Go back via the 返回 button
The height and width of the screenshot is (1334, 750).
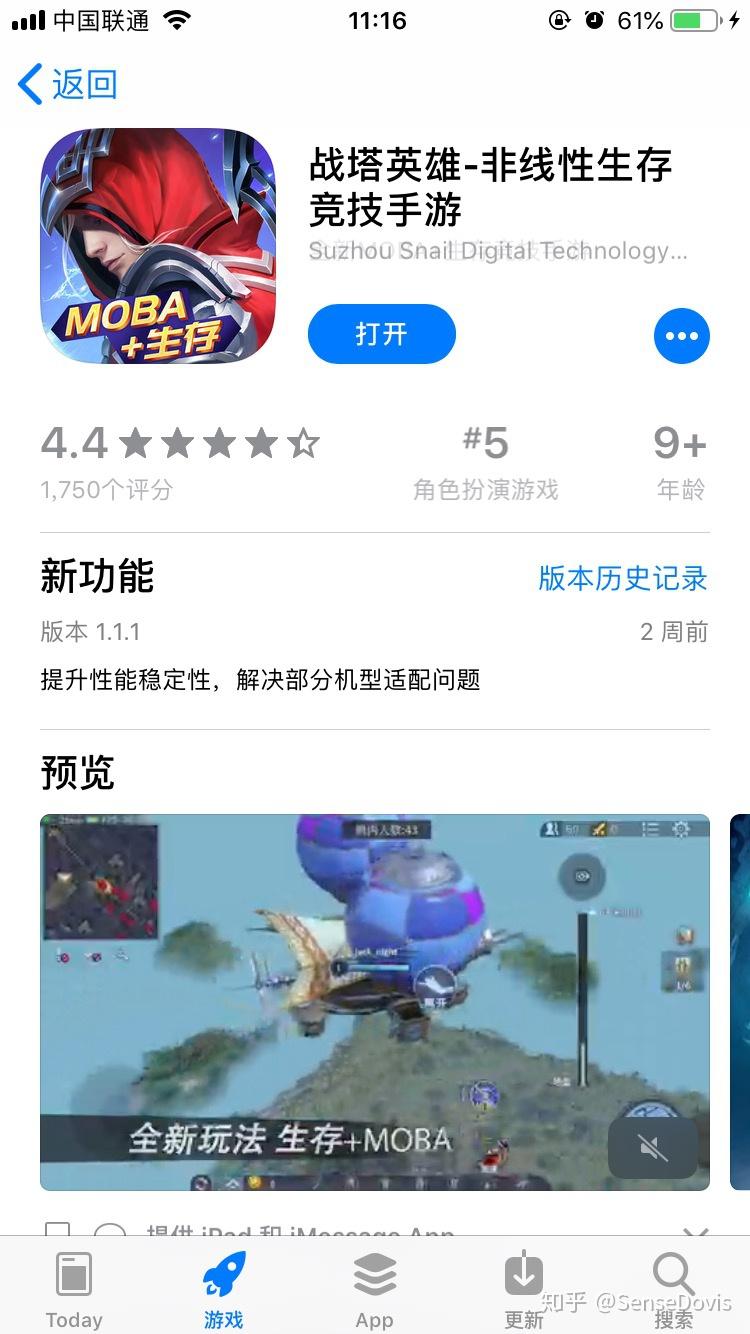(x=68, y=84)
